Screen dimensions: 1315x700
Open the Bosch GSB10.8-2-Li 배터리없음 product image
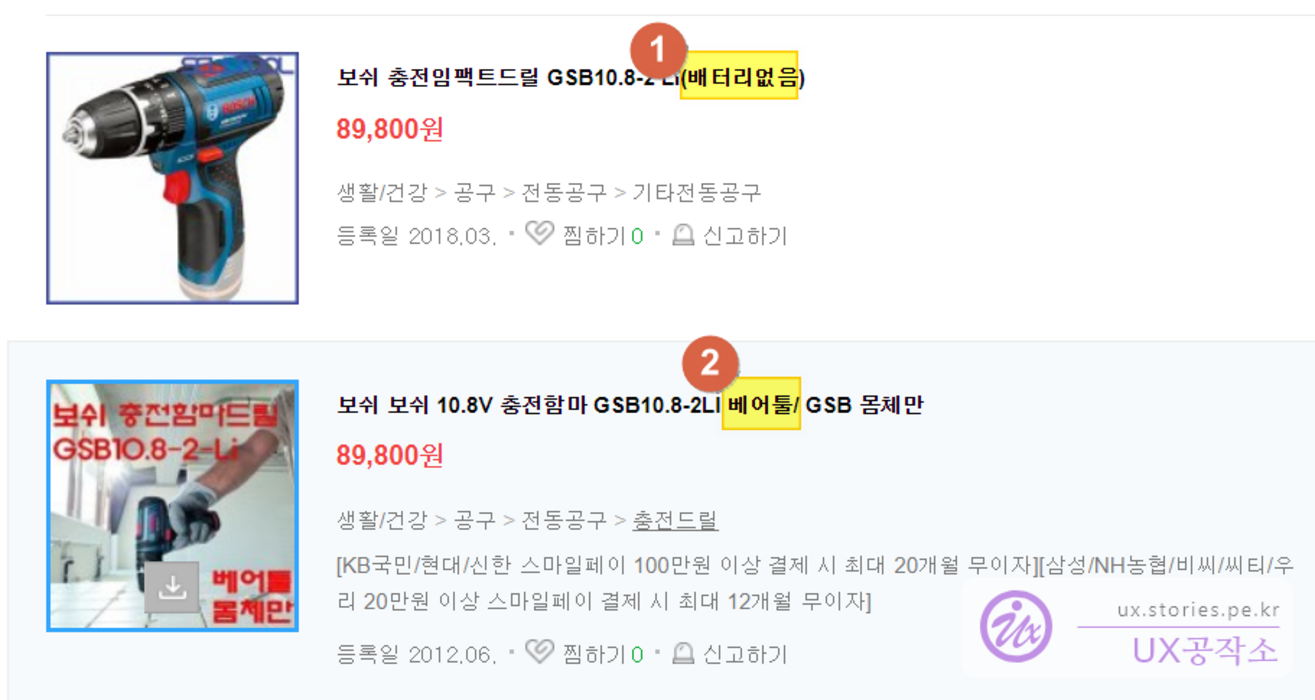click(172, 178)
